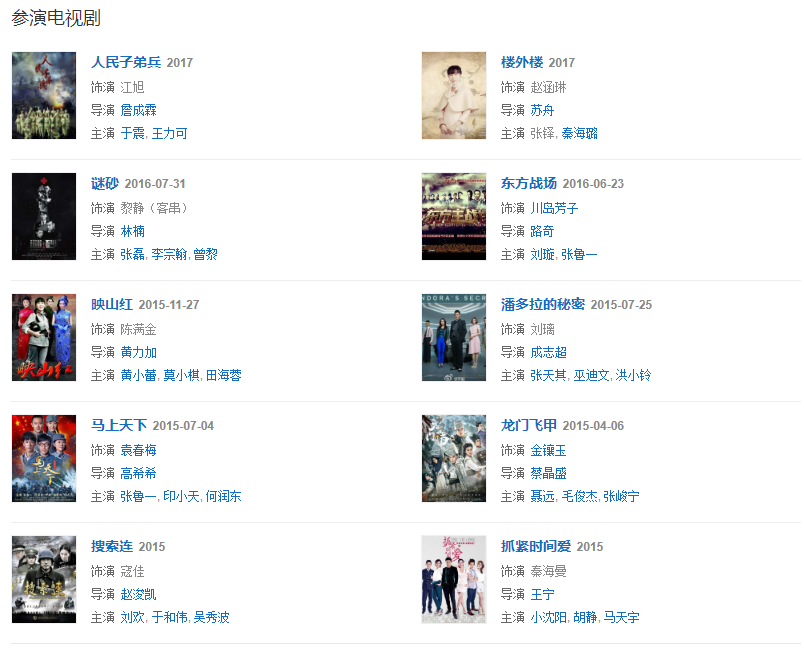Tap the 人民子弟兵 poster thumbnail
The width and height of the screenshot is (804, 648).
tap(44, 96)
